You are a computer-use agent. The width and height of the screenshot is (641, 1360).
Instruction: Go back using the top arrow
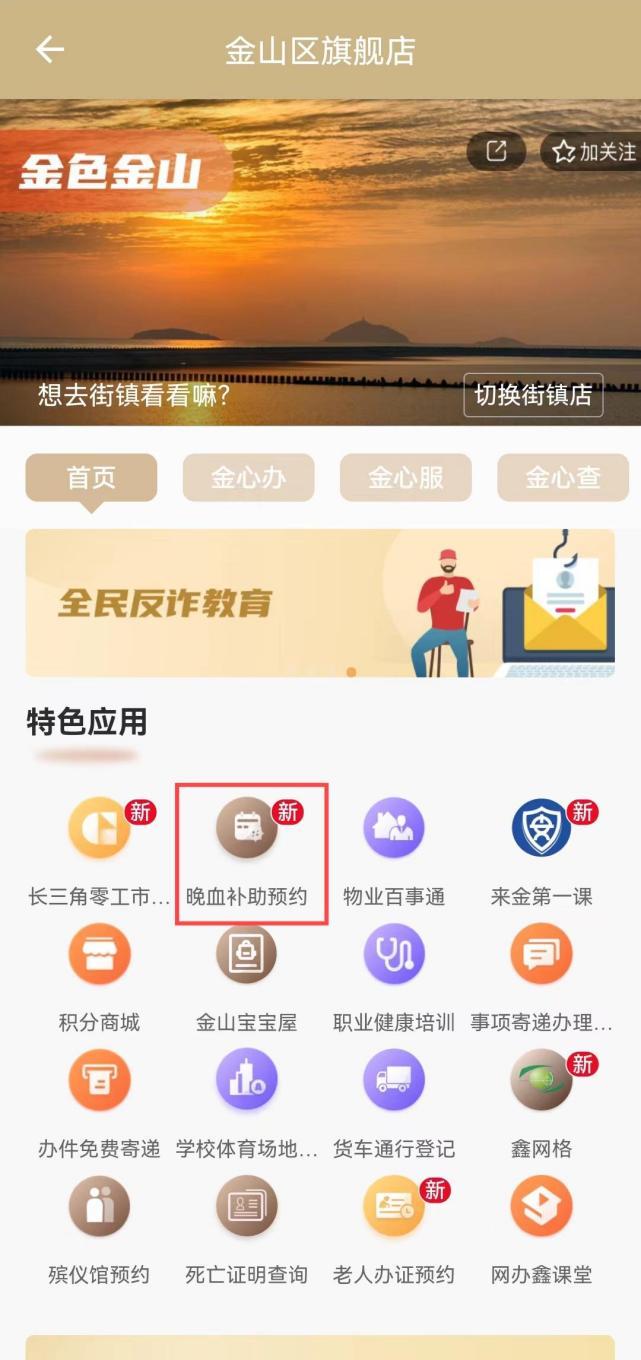pos(49,50)
